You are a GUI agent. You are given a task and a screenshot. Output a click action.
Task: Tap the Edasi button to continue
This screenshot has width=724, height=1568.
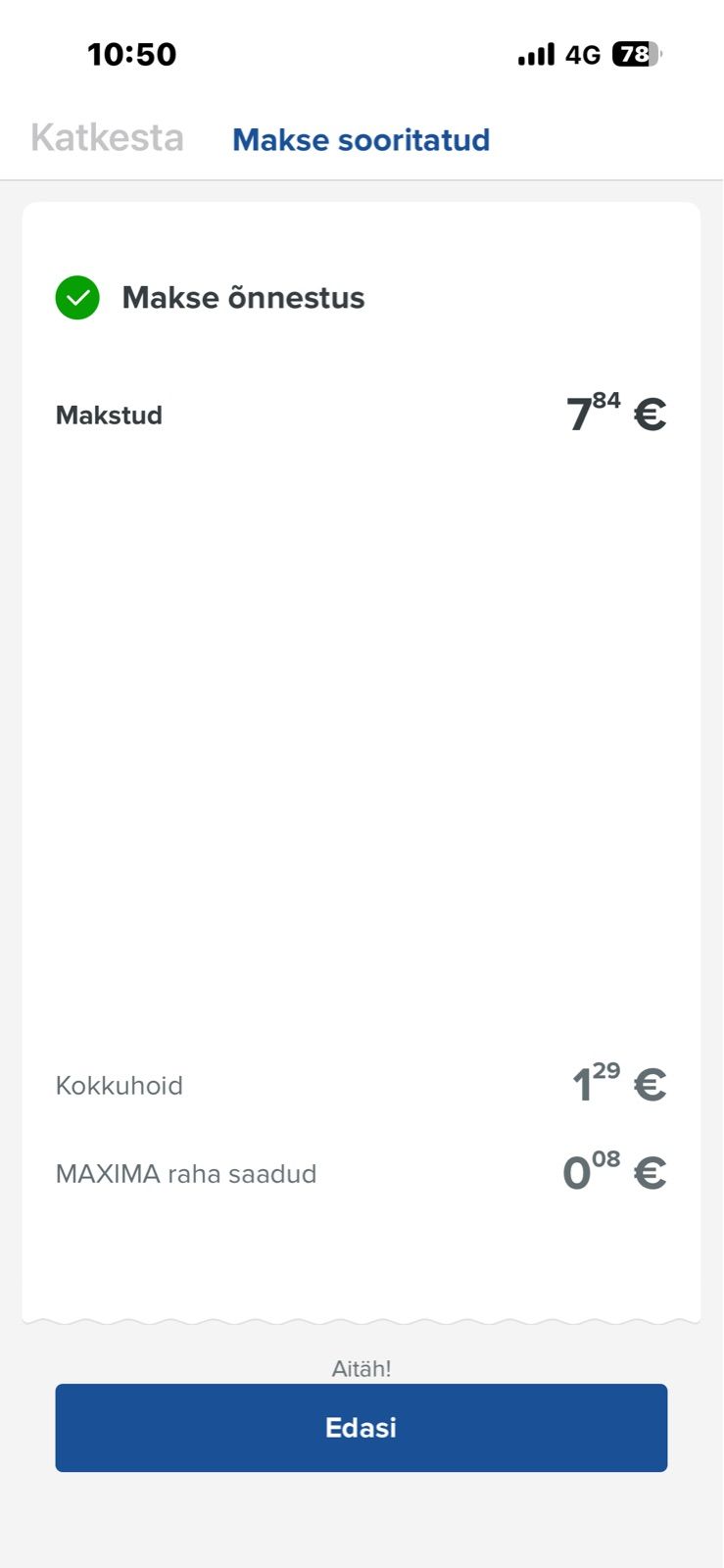(x=361, y=1427)
